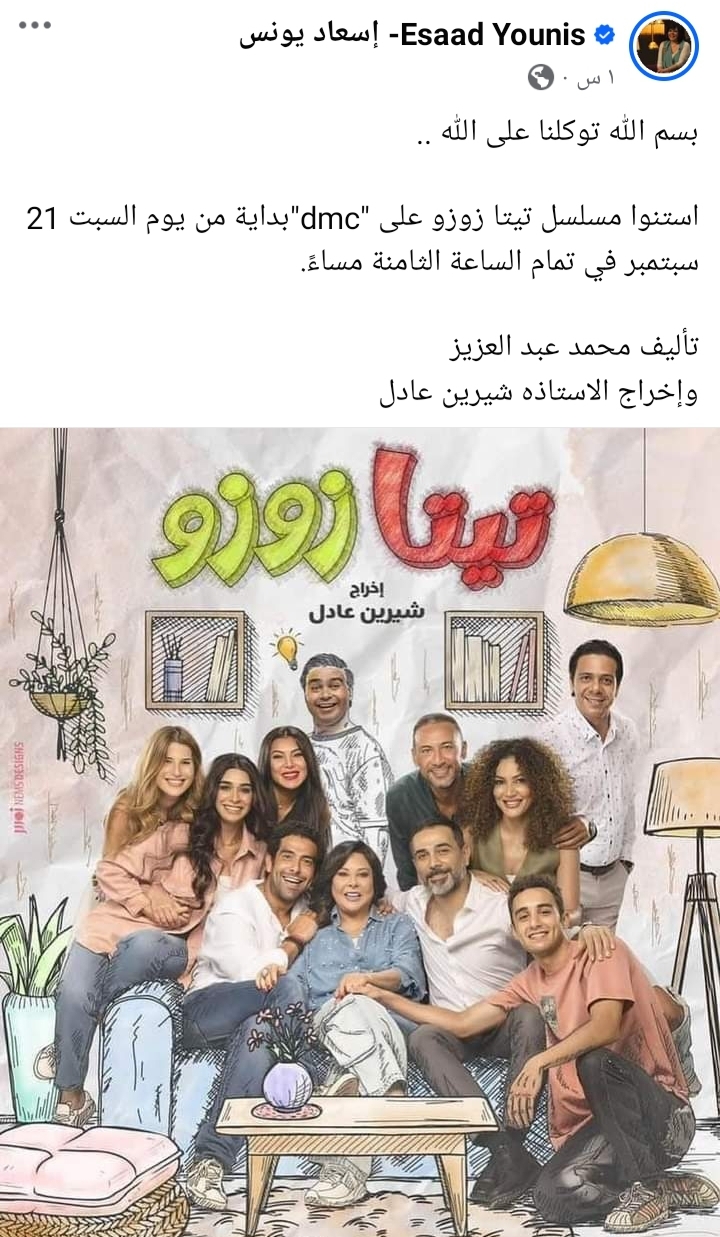Open the Tita Zozo poster image

pos(360,830)
